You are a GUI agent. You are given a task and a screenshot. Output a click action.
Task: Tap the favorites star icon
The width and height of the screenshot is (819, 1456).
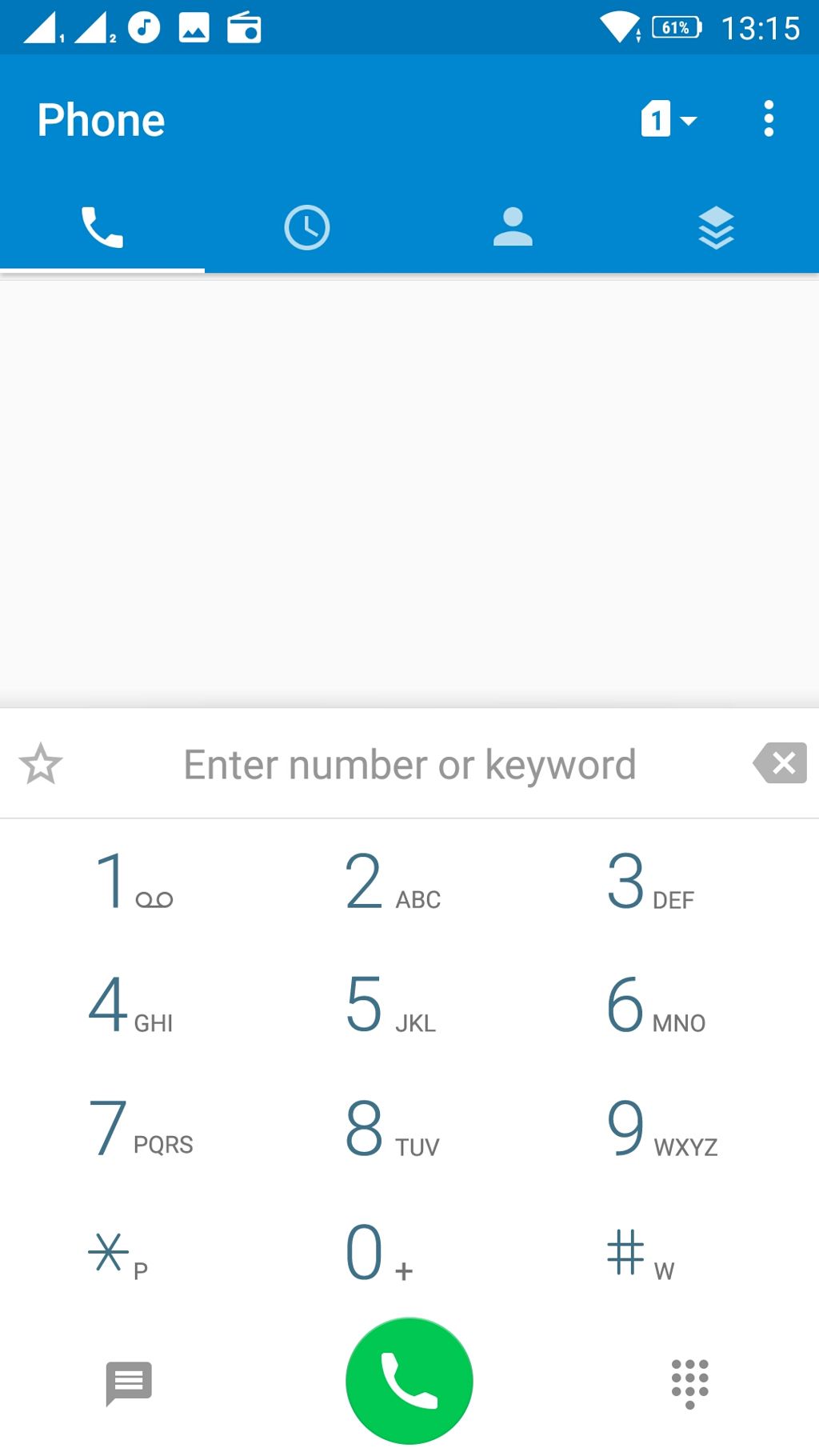coord(41,764)
